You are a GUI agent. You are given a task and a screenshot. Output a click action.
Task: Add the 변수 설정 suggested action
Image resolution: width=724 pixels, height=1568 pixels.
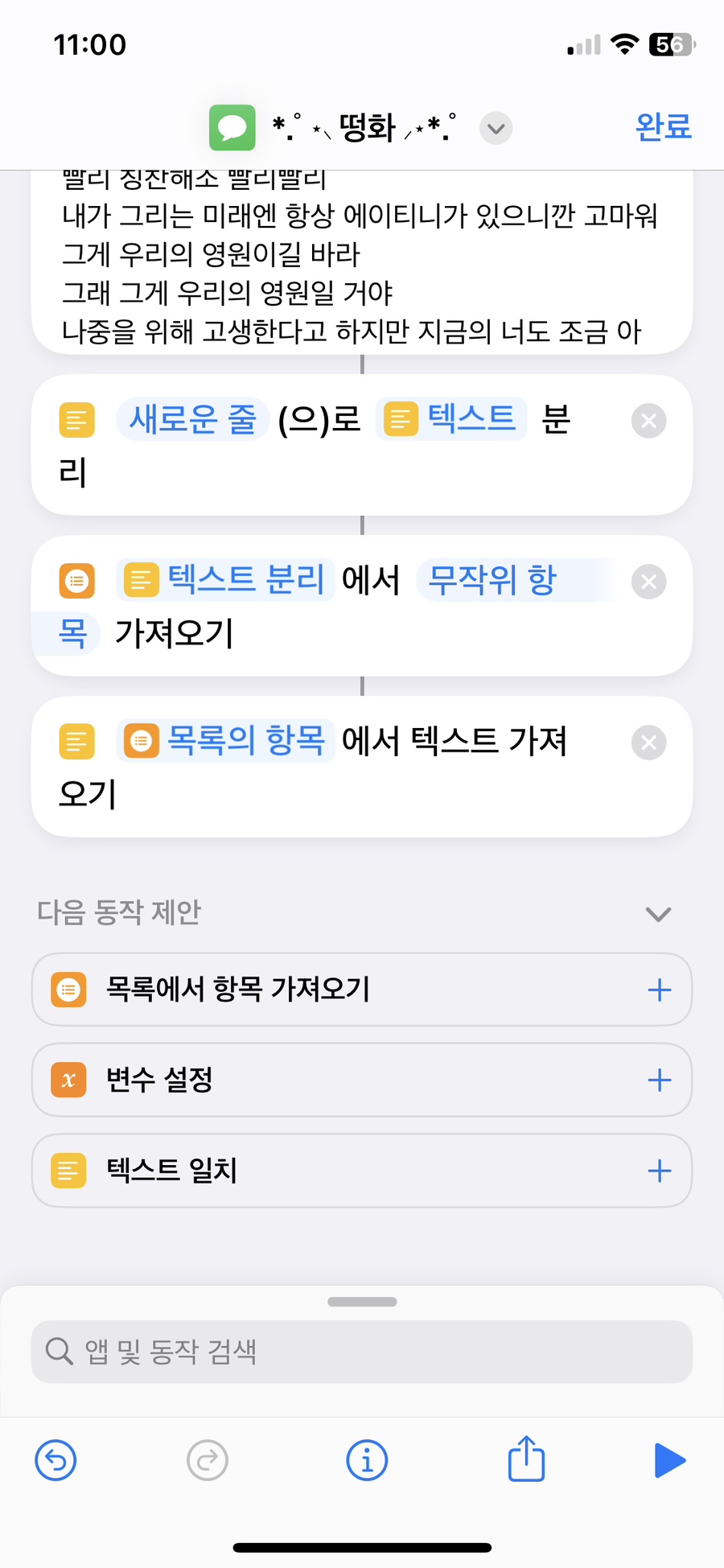[659, 1080]
